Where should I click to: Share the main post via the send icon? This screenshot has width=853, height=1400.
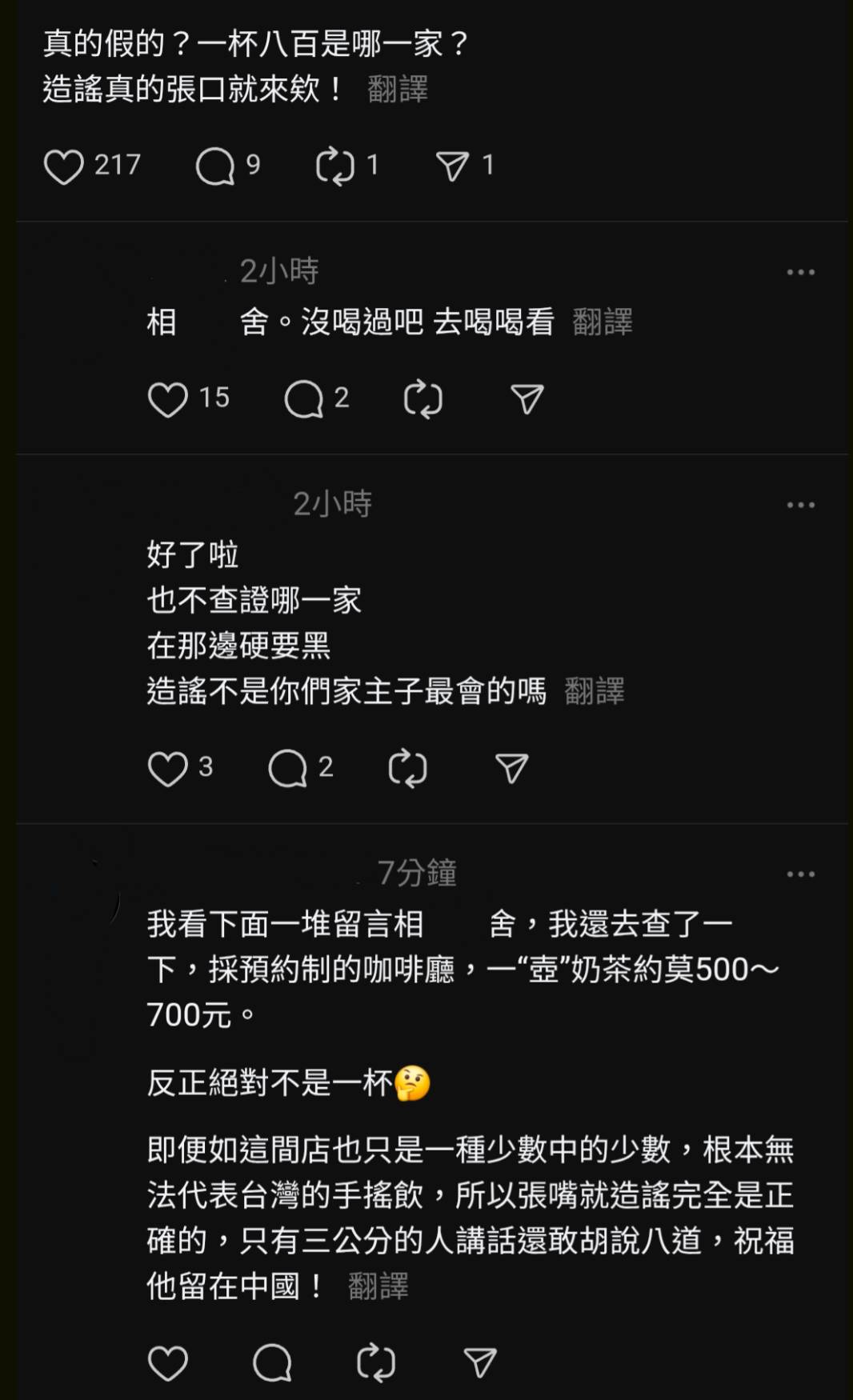(x=452, y=166)
